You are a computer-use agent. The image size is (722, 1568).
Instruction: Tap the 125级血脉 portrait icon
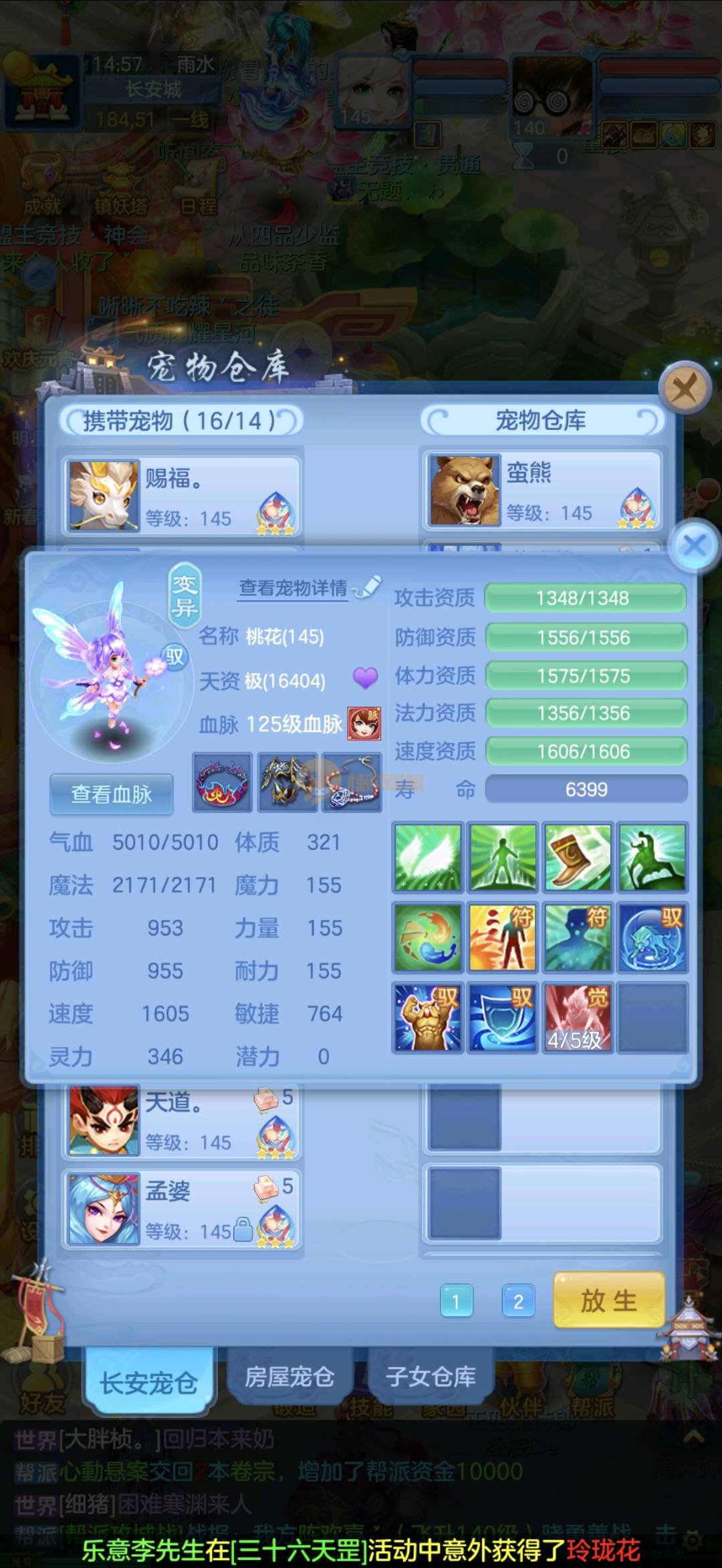coord(364,723)
